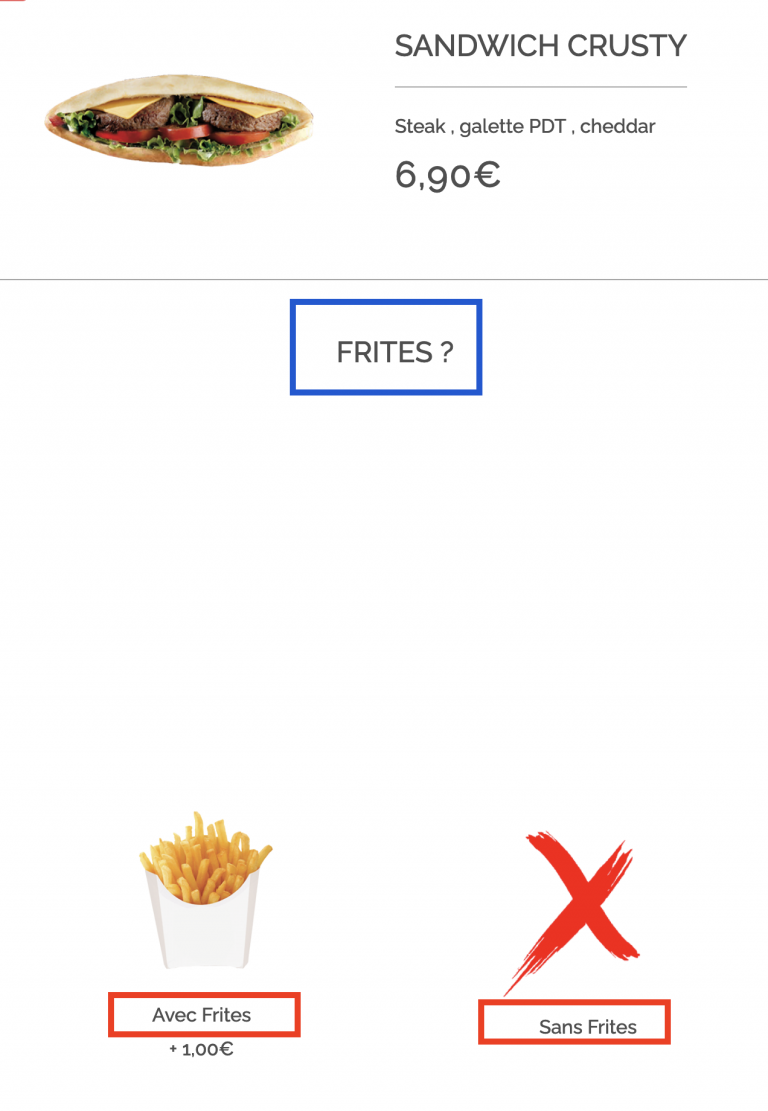This screenshot has height=1111, width=768.
Task: Choose the Avec Frites option
Action: [203, 1014]
